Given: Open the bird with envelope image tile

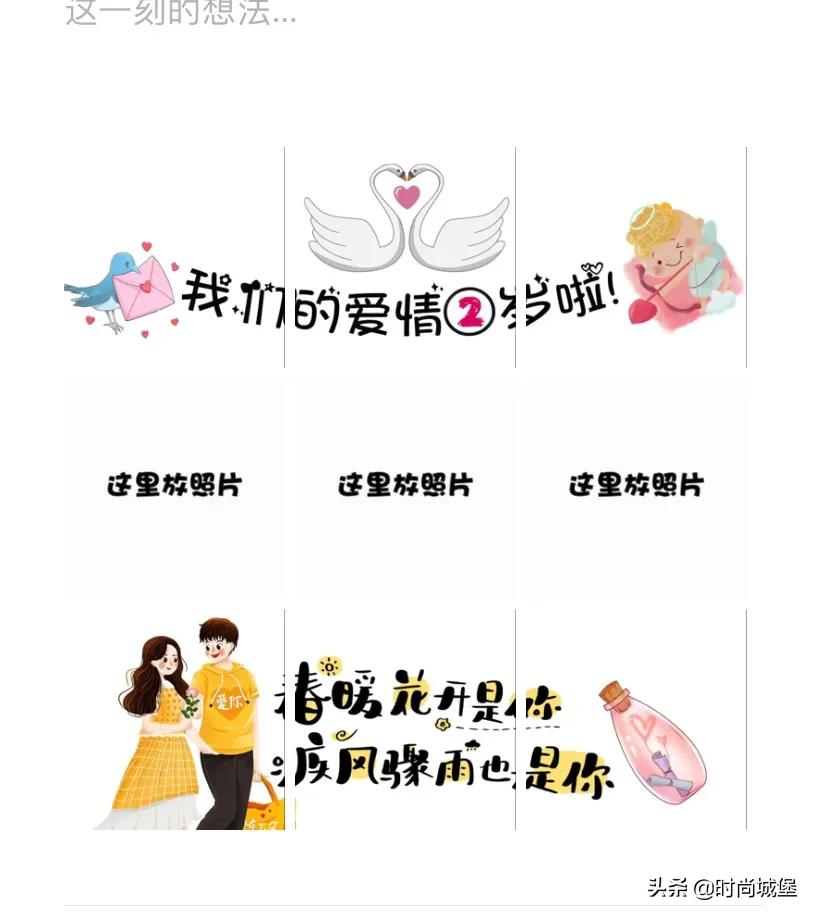Looking at the screenshot, I should point(174,258).
